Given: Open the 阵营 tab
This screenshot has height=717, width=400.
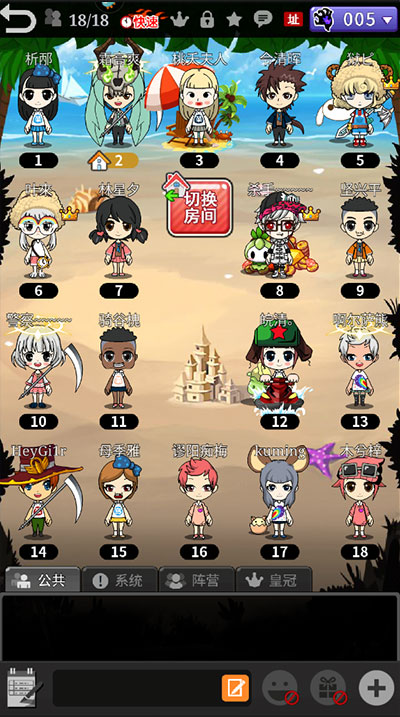Looking at the screenshot, I should tap(197, 580).
